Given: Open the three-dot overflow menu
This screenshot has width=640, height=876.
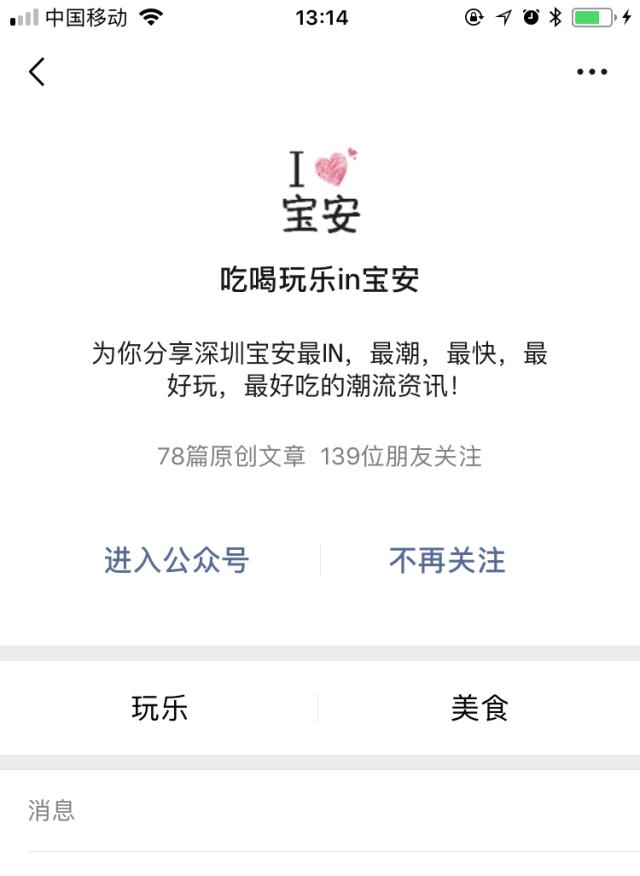Looking at the screenshot, I should pos(591,72).
